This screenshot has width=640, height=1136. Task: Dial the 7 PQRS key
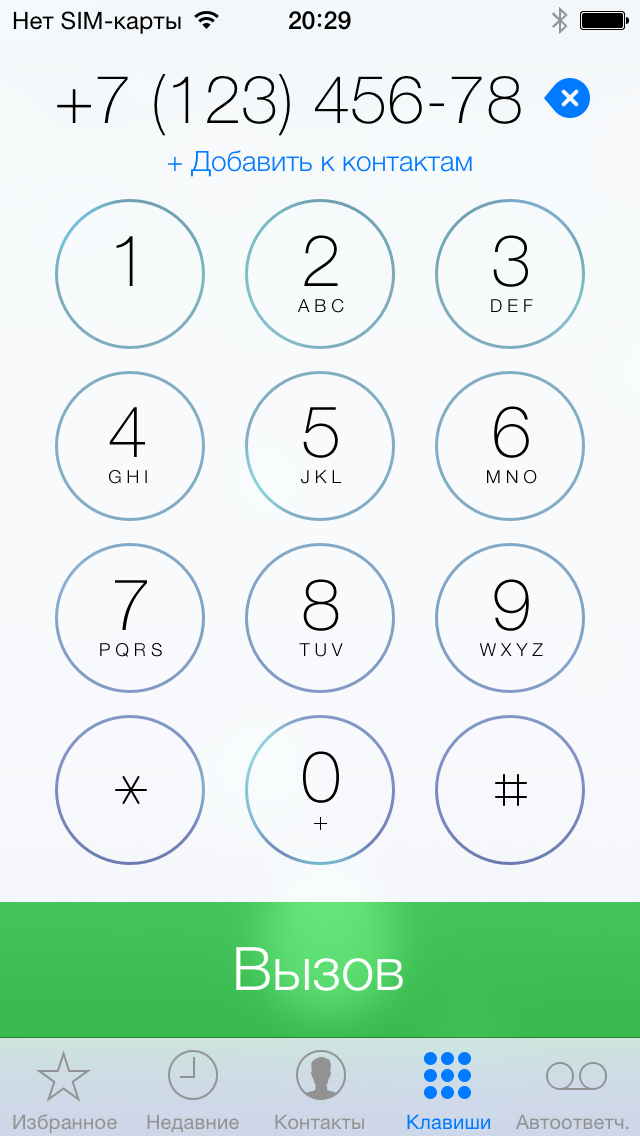point(130,618)
